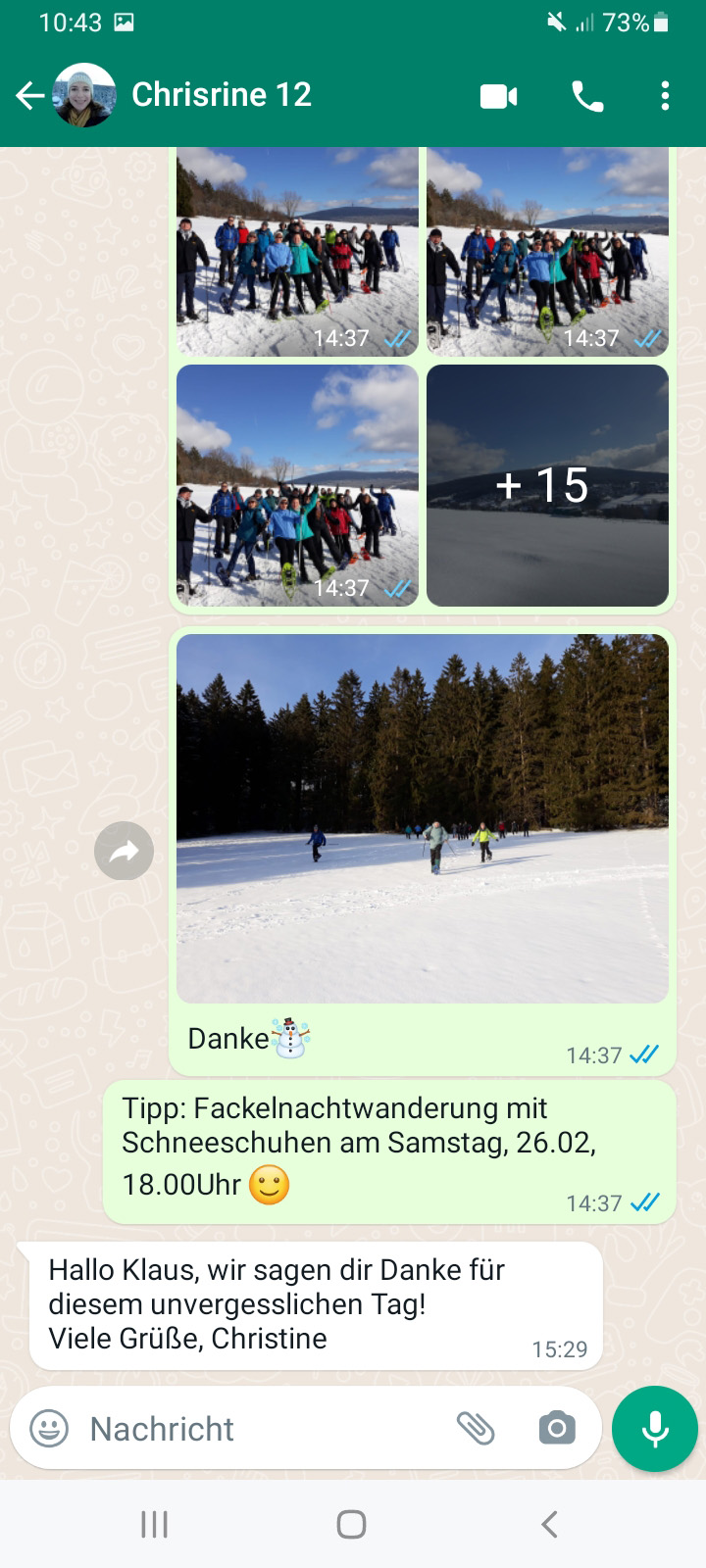Viewport: 706px width, 1568px height.
Task: Tap the microphone voice message button
Action: [654, 1429]
